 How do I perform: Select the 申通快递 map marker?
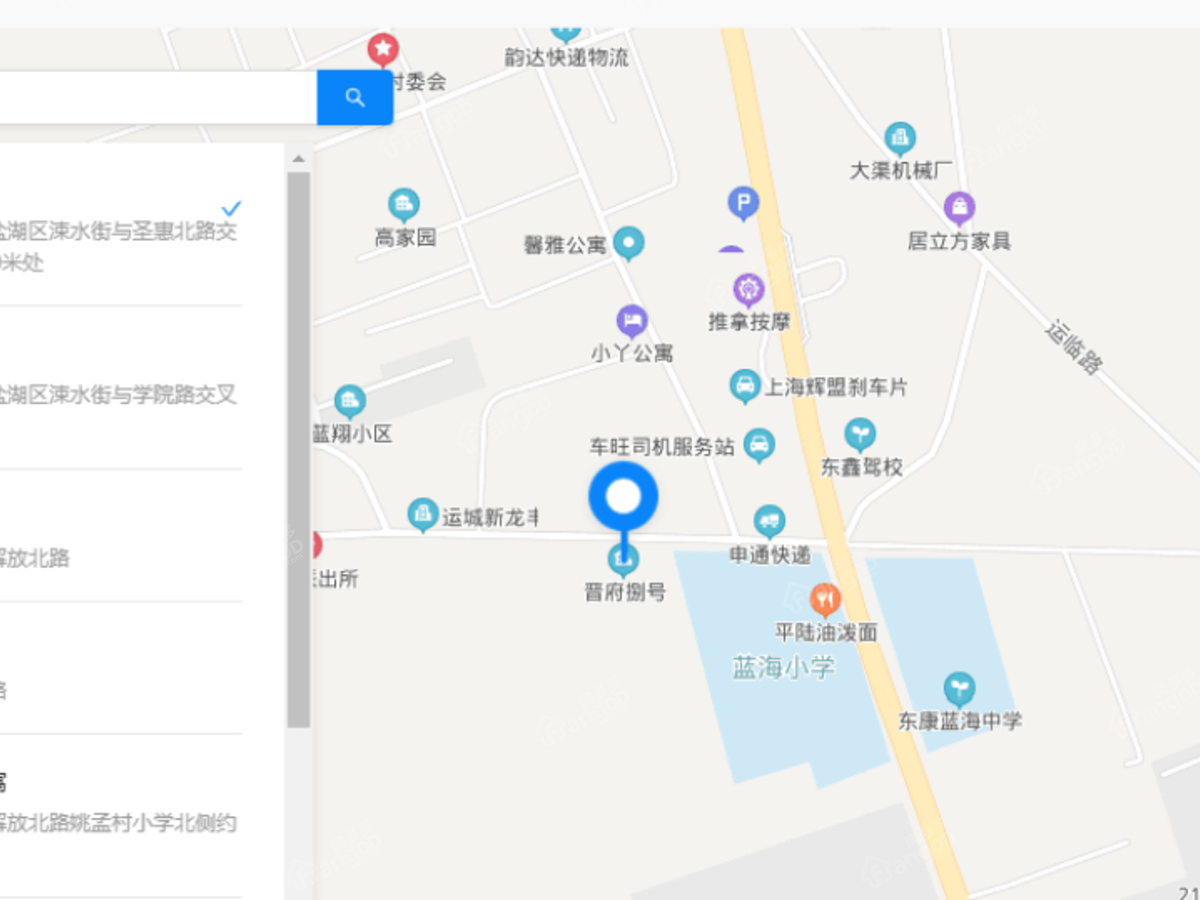pos(768,521)
